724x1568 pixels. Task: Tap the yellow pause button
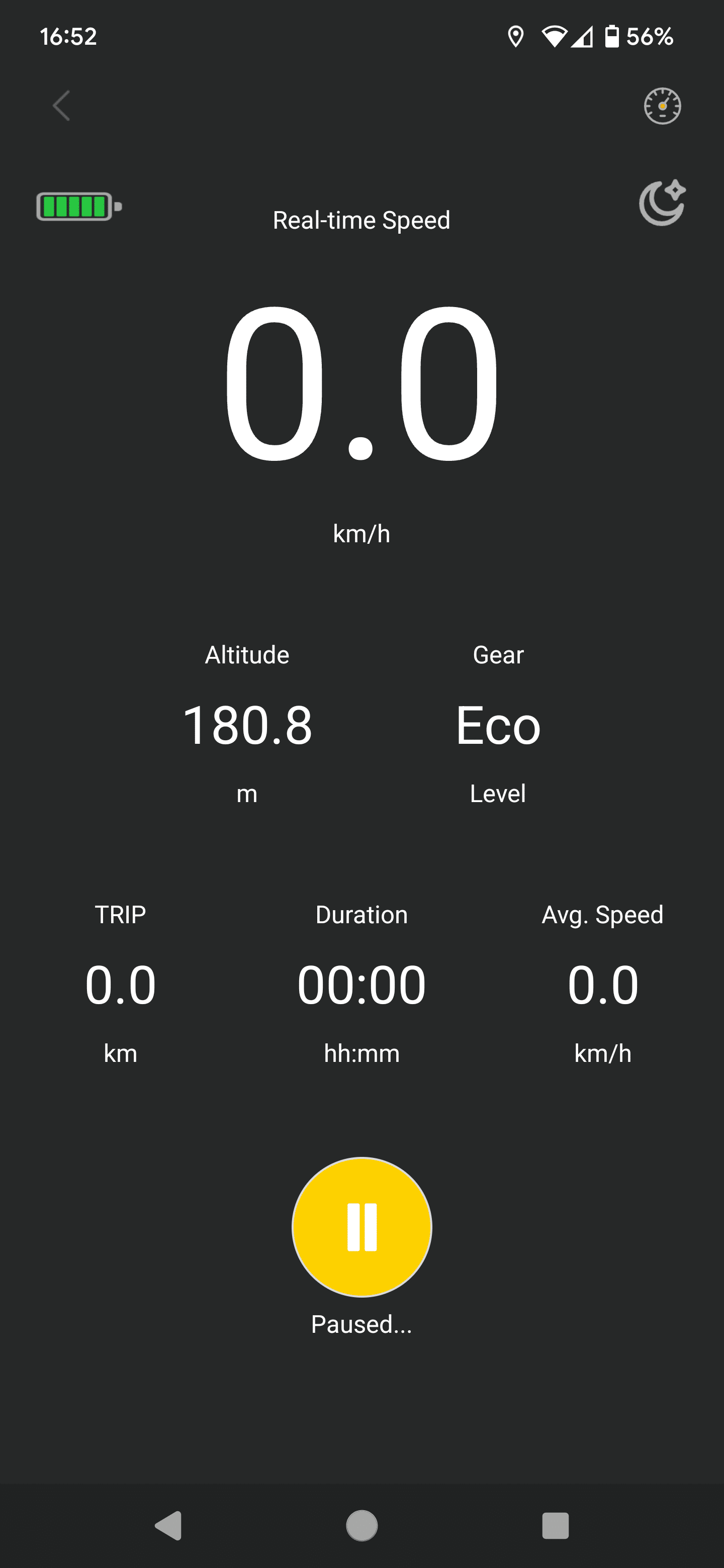point(361,1227)
